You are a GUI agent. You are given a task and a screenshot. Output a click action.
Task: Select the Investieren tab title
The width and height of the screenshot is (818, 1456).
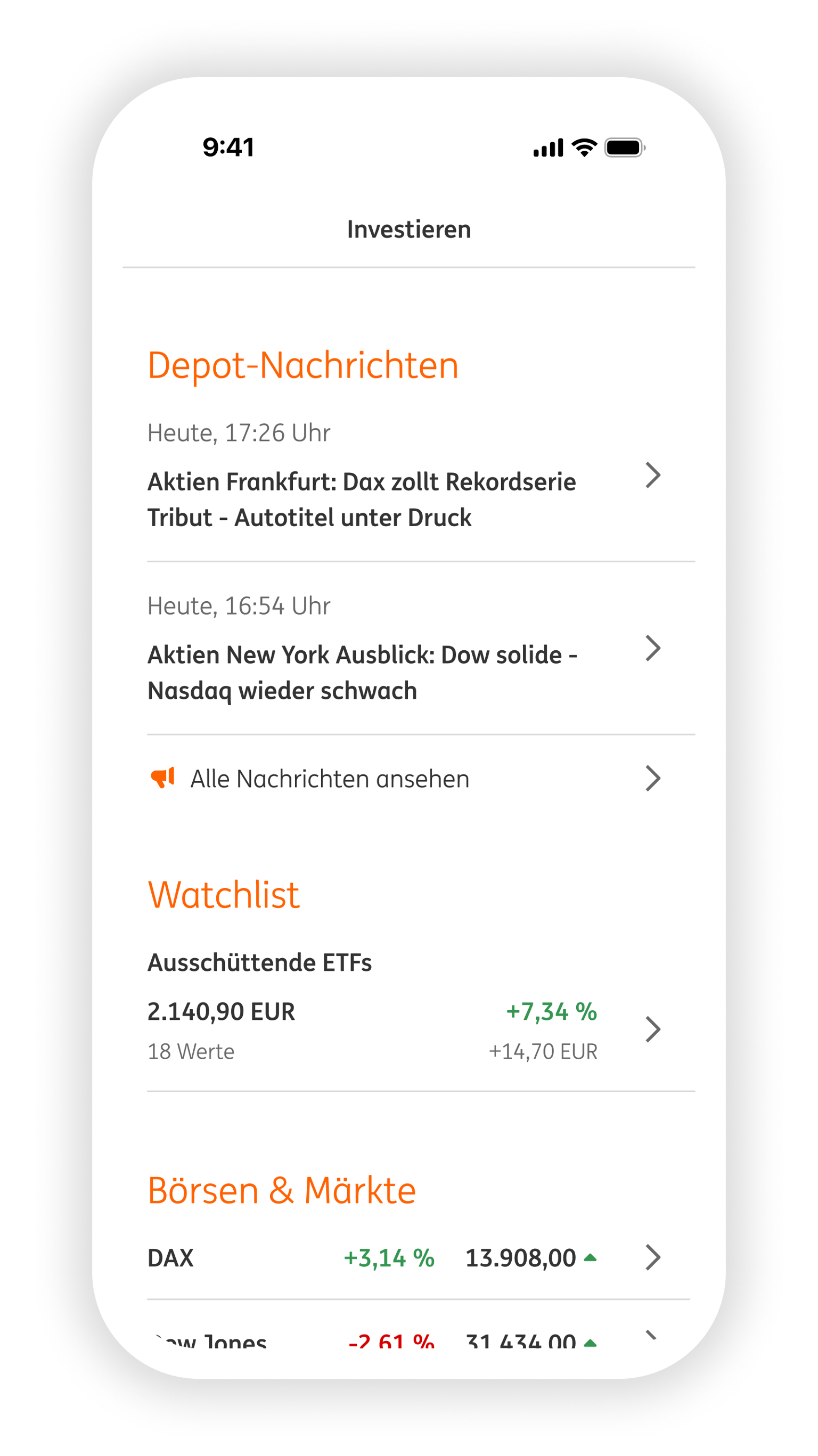(408, 230)
